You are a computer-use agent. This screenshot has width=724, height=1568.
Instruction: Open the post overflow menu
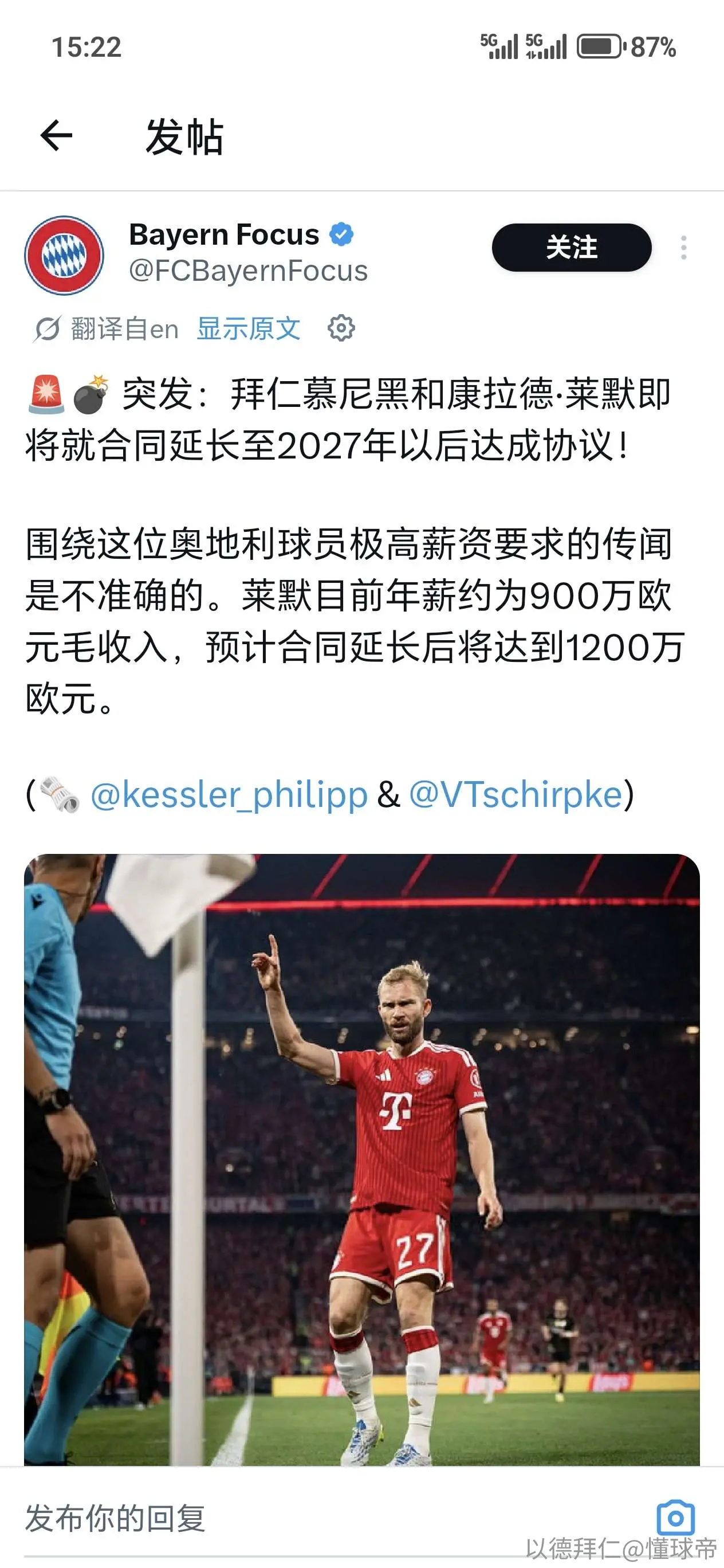pyautogui.click(x=684, y=248)
